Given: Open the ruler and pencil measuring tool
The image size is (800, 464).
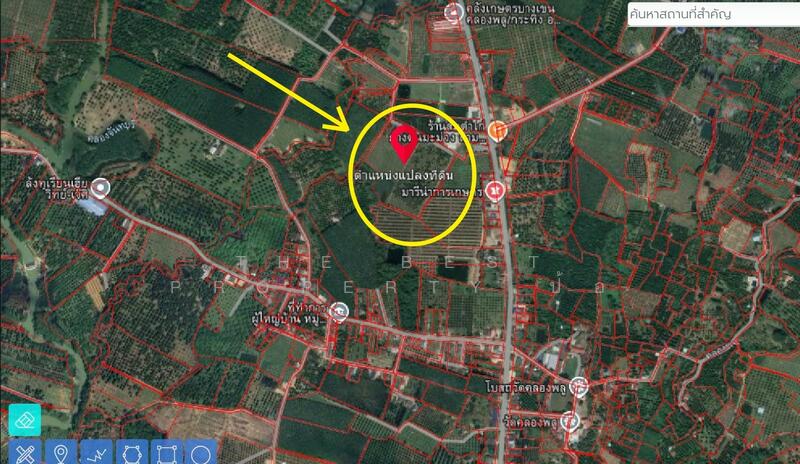Looking at the screenshot, I should [24, 453].
